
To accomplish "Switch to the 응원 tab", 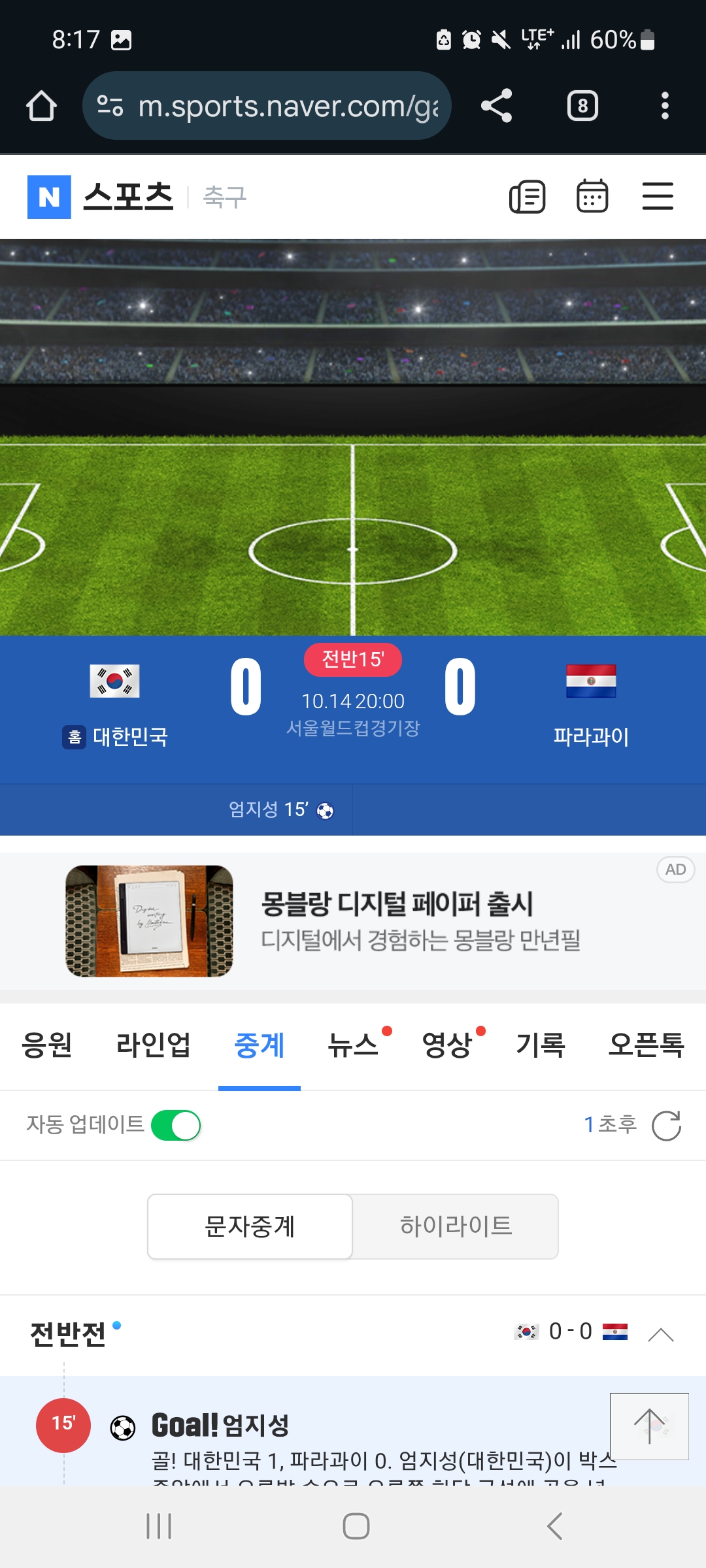I will [47, 1045].
